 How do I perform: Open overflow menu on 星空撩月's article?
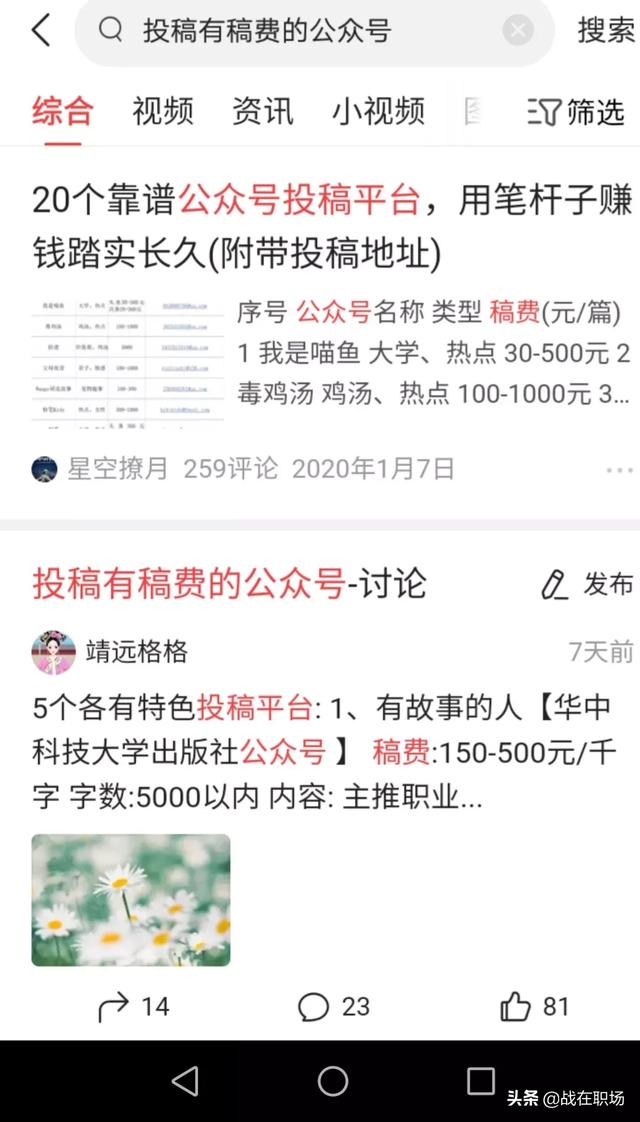point(619,469)
